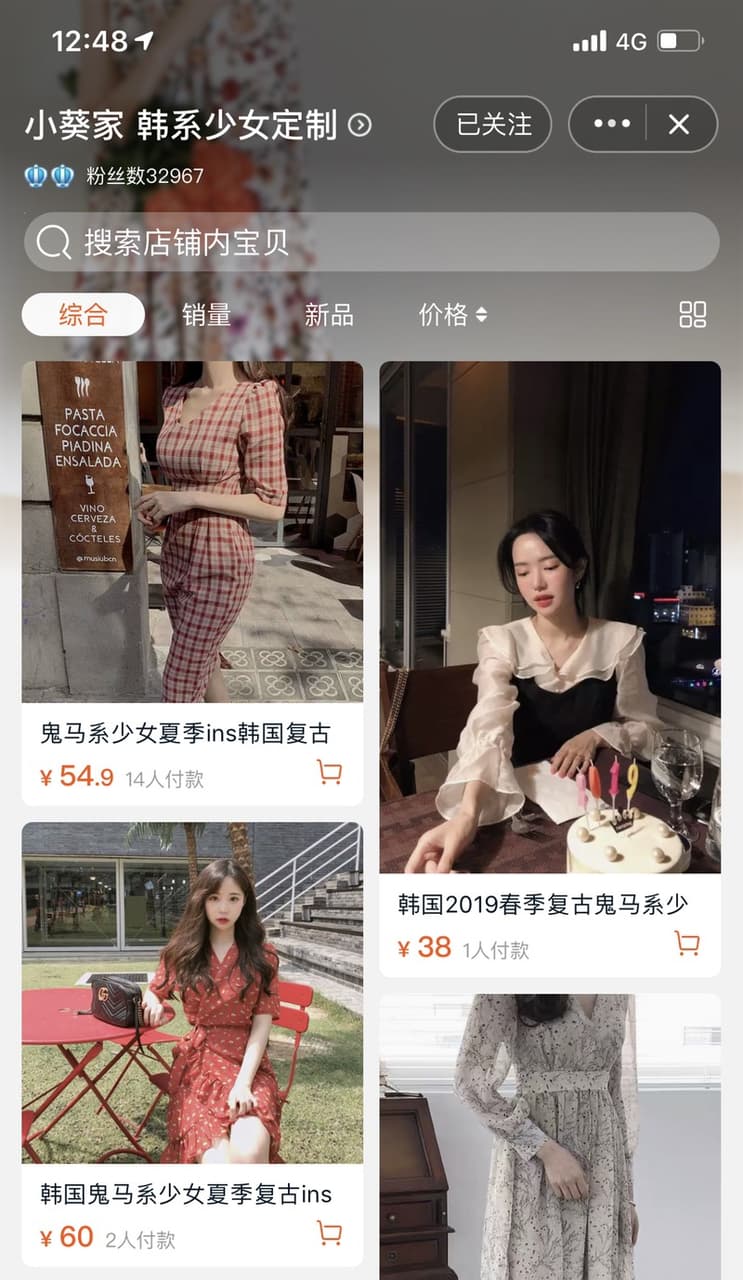Screen dimensions: 743x1280
Task: Switch to the 销量 tab
Action: pyautogui.click(x=206, y=314)
